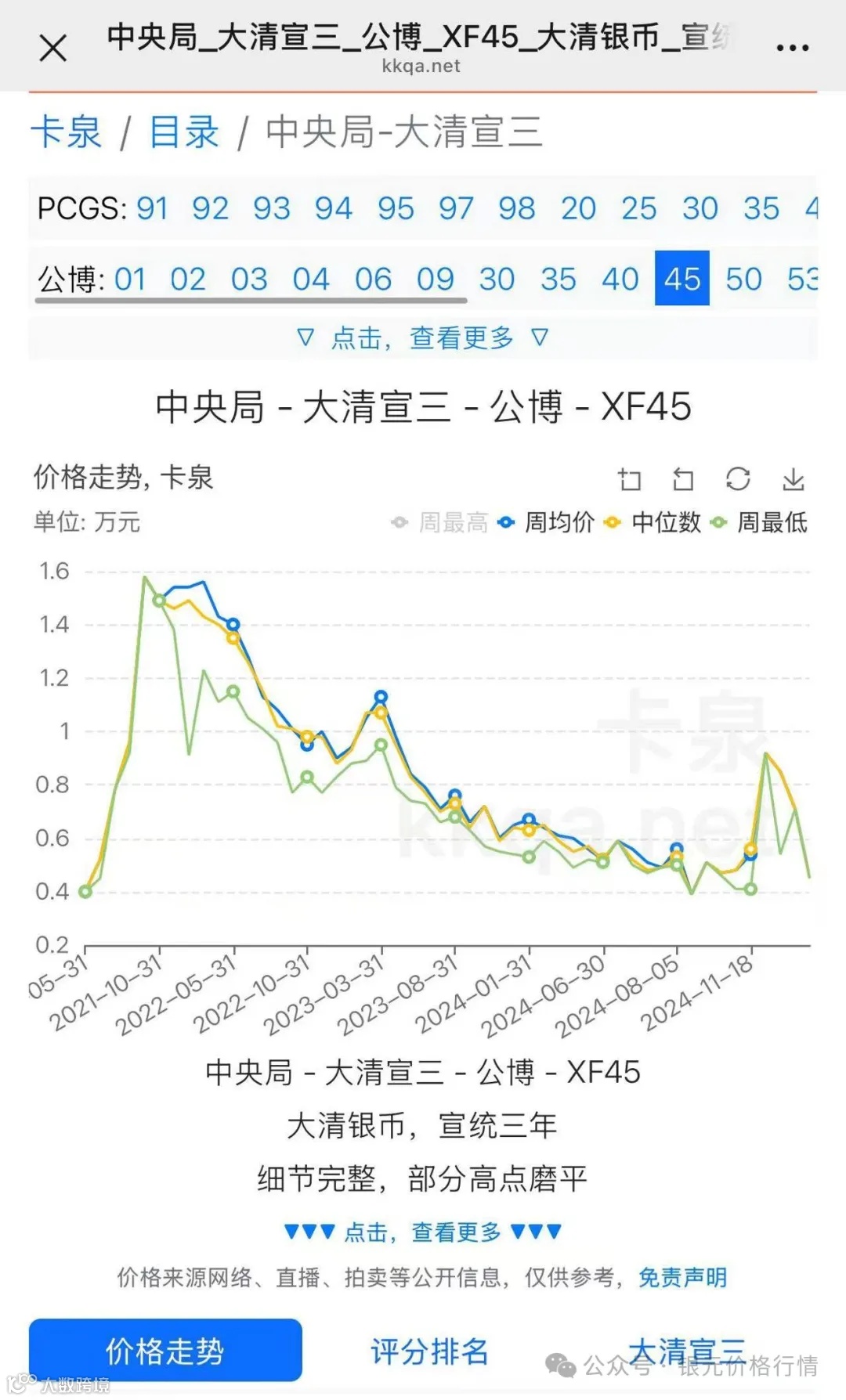Click the reset zoom icon above the chart

[x=683, y=478]
